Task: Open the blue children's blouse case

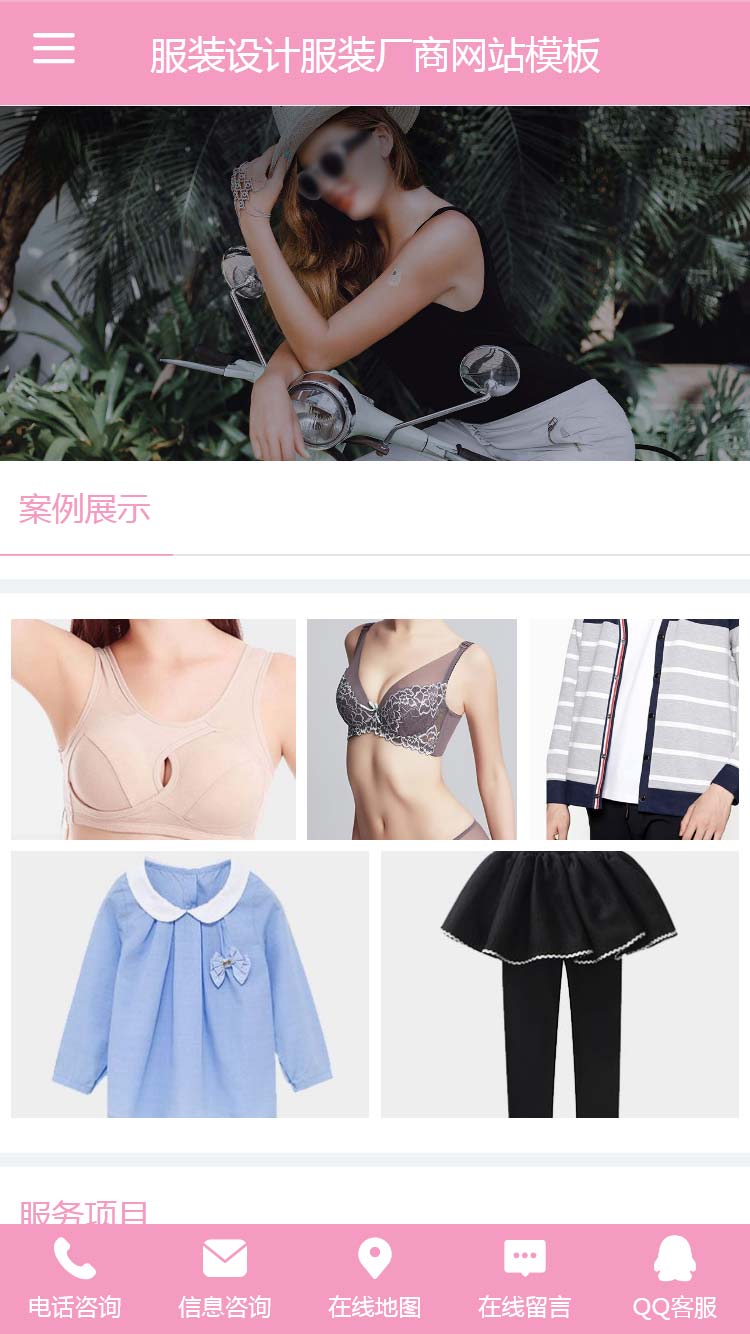Action: 190,984
